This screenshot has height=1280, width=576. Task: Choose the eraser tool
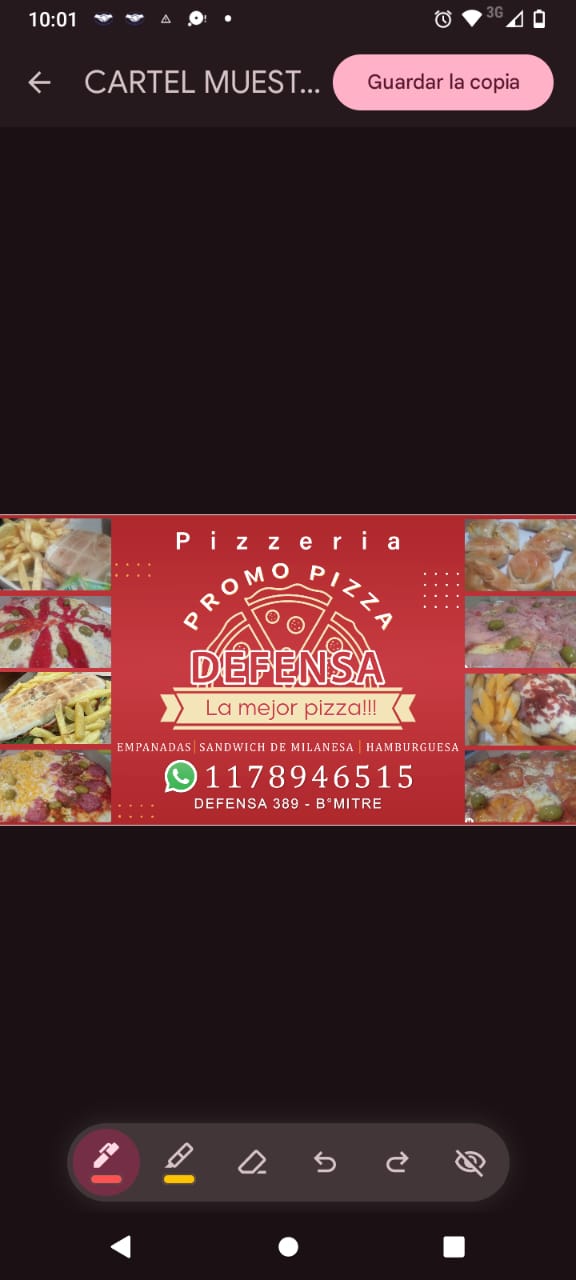coord(252,1162)
